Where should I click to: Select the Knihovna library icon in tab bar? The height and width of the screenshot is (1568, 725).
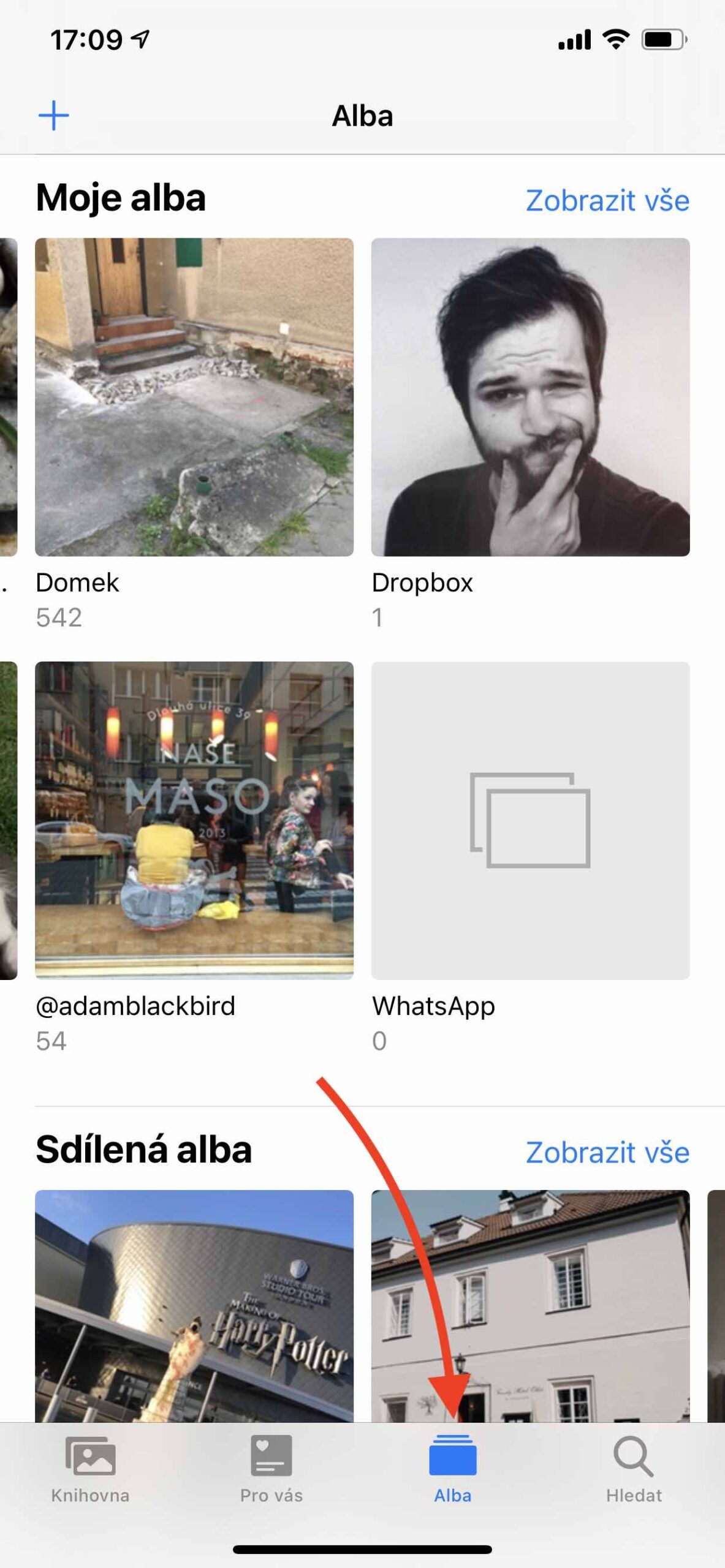pos(89,1461)
